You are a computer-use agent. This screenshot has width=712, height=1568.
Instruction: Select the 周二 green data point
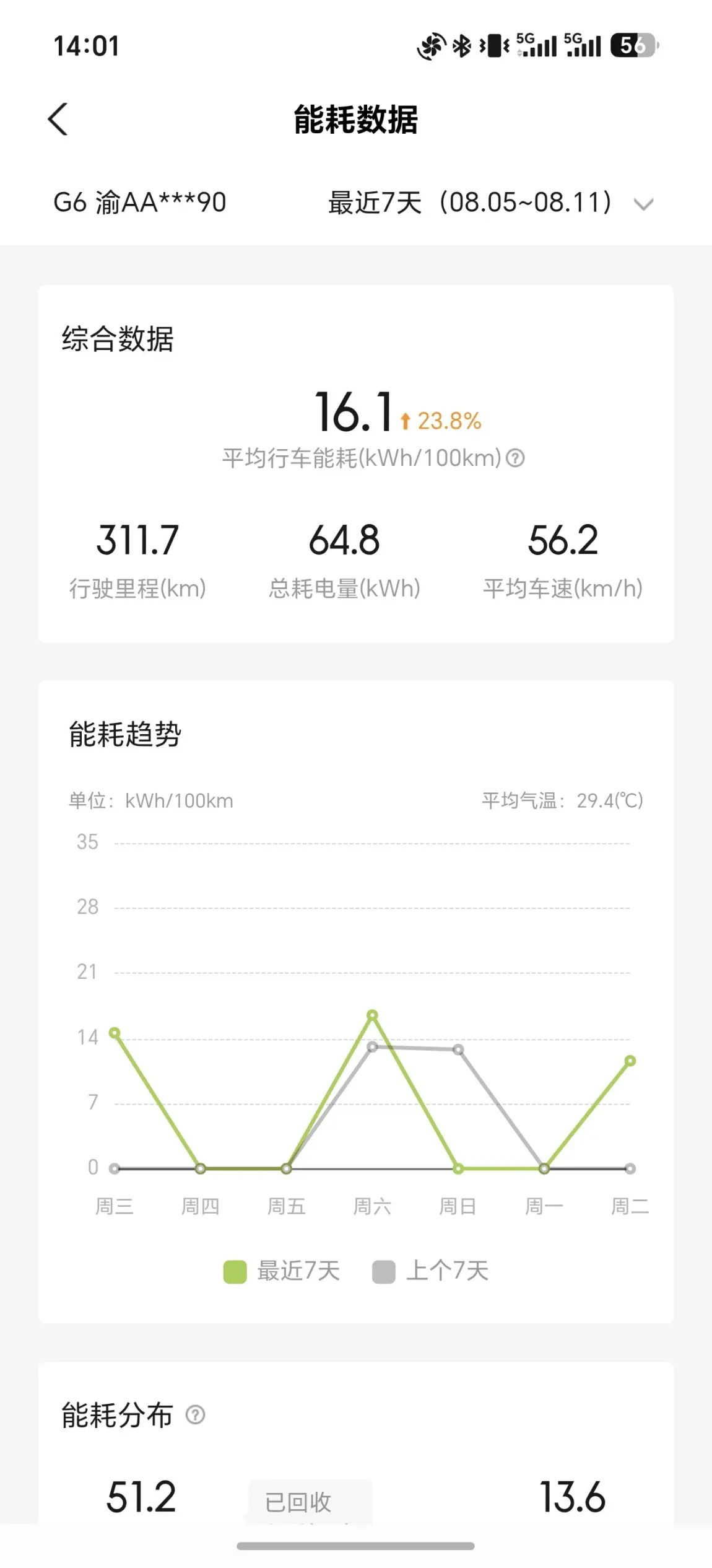tap(630, 1061)
